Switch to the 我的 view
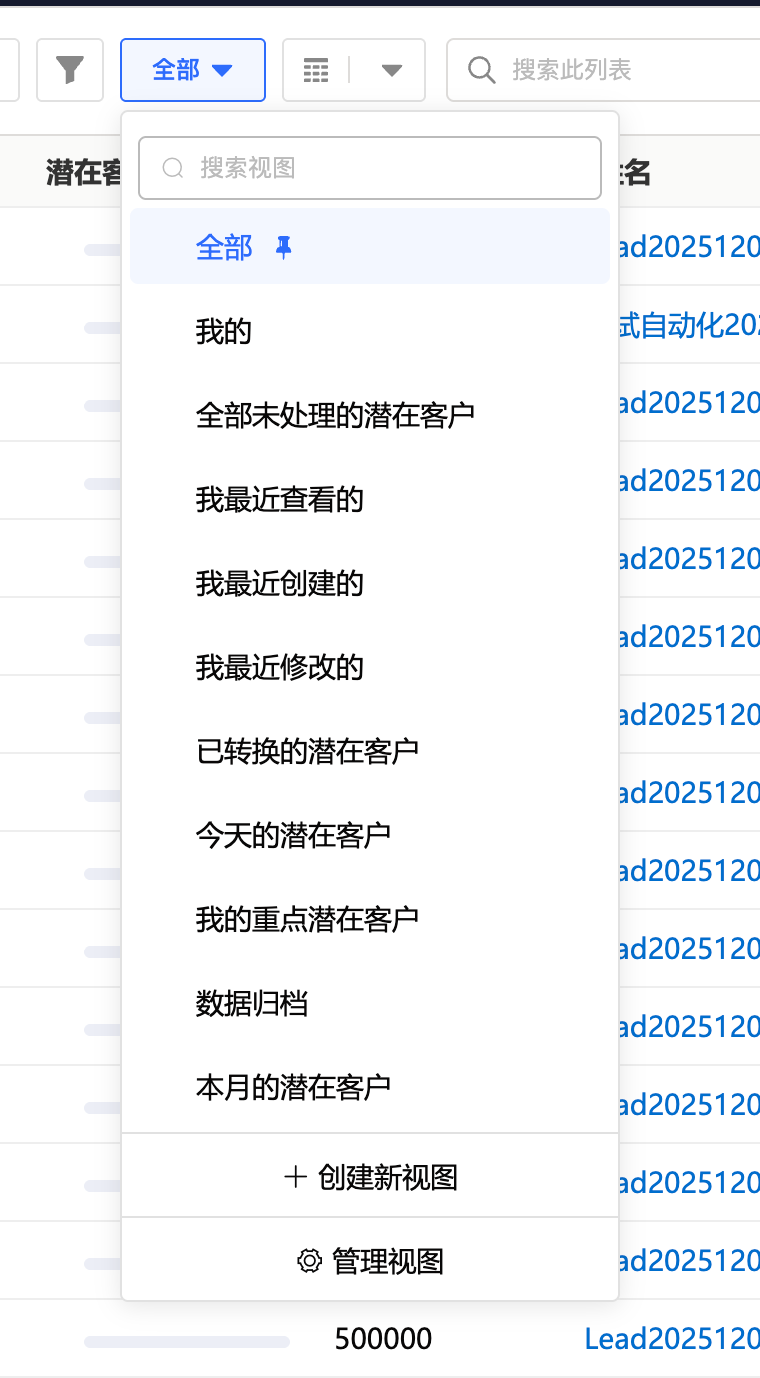Image resolution: width=760 pixels, height=1378 pixels. [x=224, y=331]
